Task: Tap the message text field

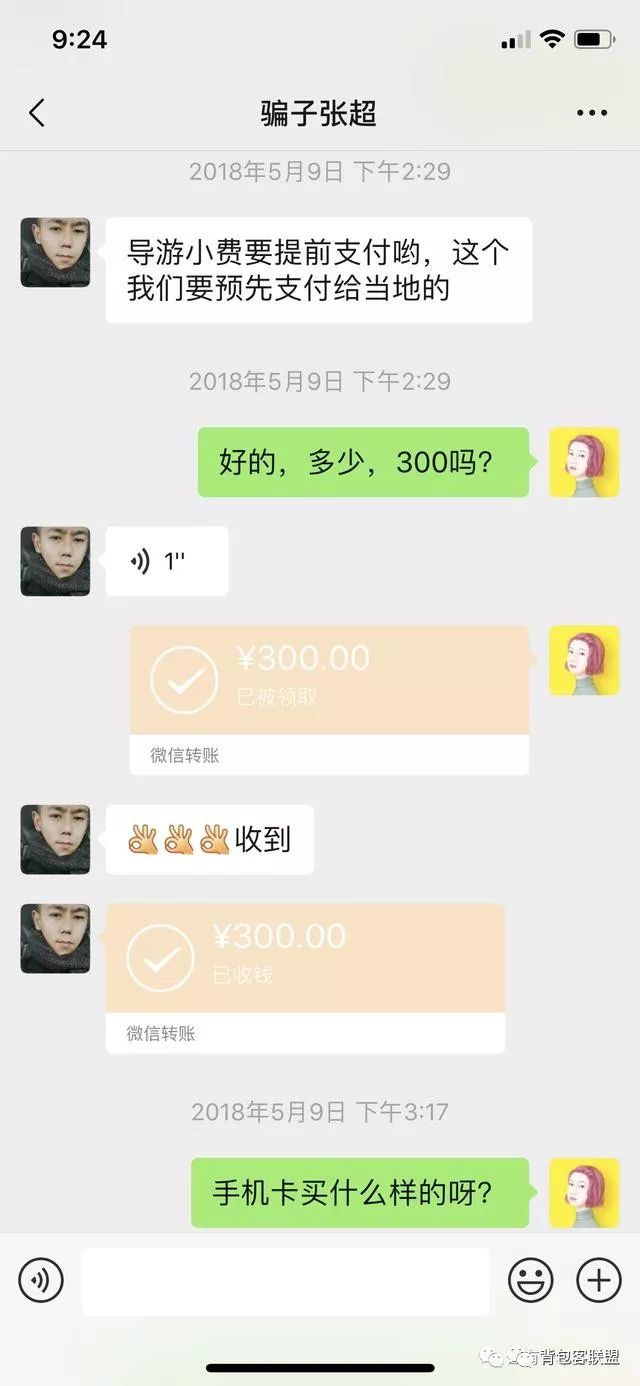Action: coord(285,1281)
